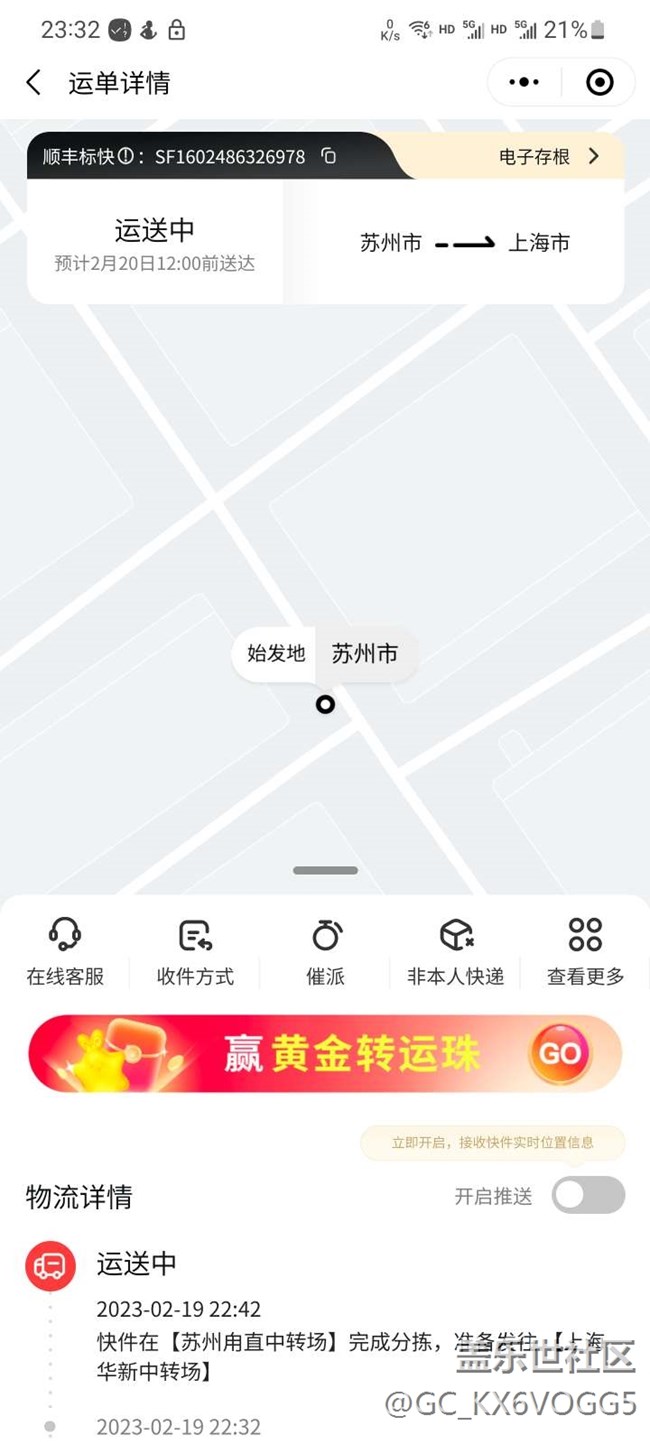Open the 赢黄金转运珠 banner

[325, 1053]
